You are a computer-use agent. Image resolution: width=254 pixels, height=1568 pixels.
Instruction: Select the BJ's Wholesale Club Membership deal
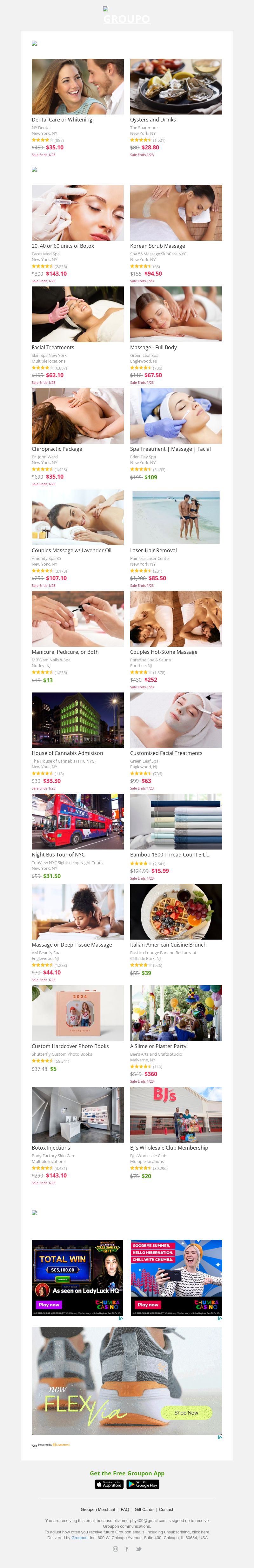176,1114
